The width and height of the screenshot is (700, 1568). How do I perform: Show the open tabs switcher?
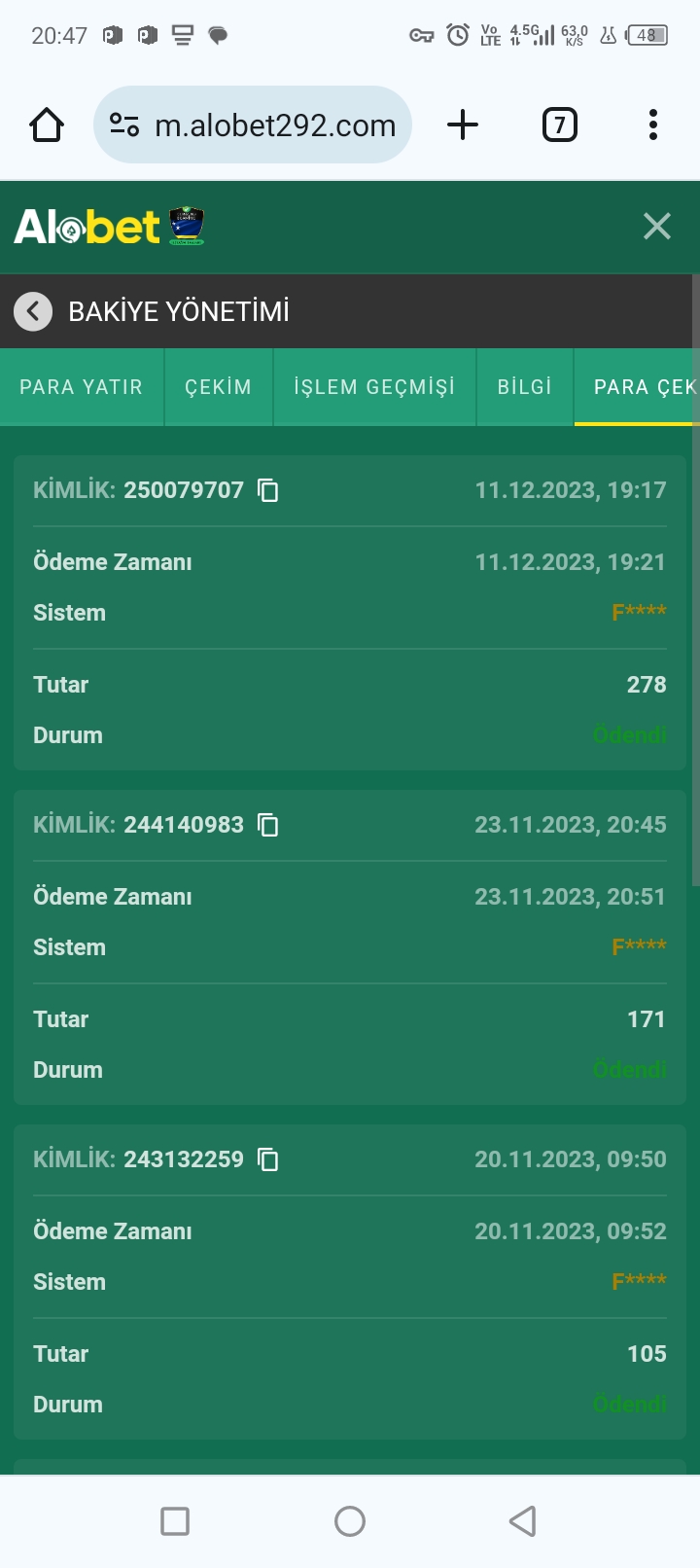(559, 125)
